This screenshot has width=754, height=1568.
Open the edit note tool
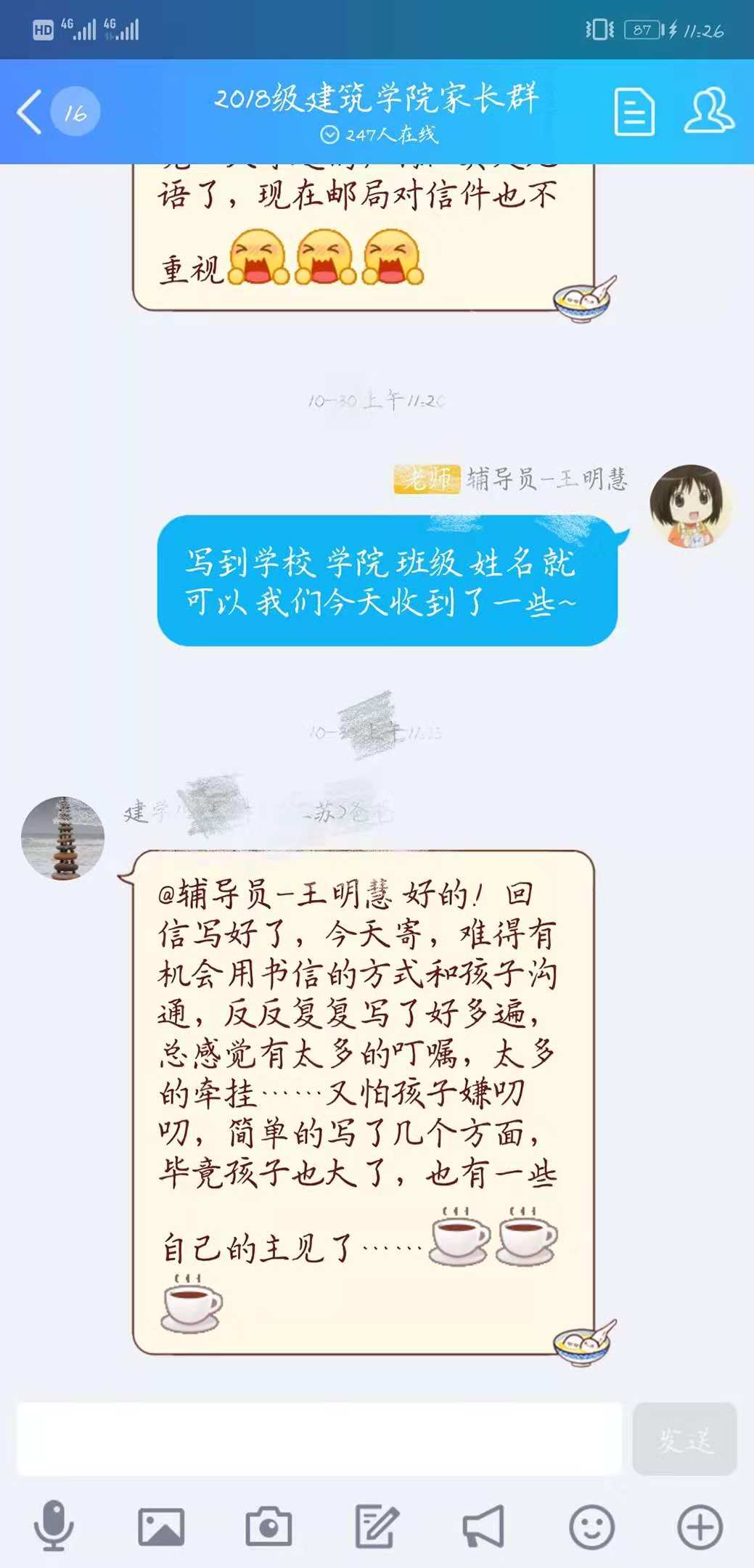click(376, 1526)
